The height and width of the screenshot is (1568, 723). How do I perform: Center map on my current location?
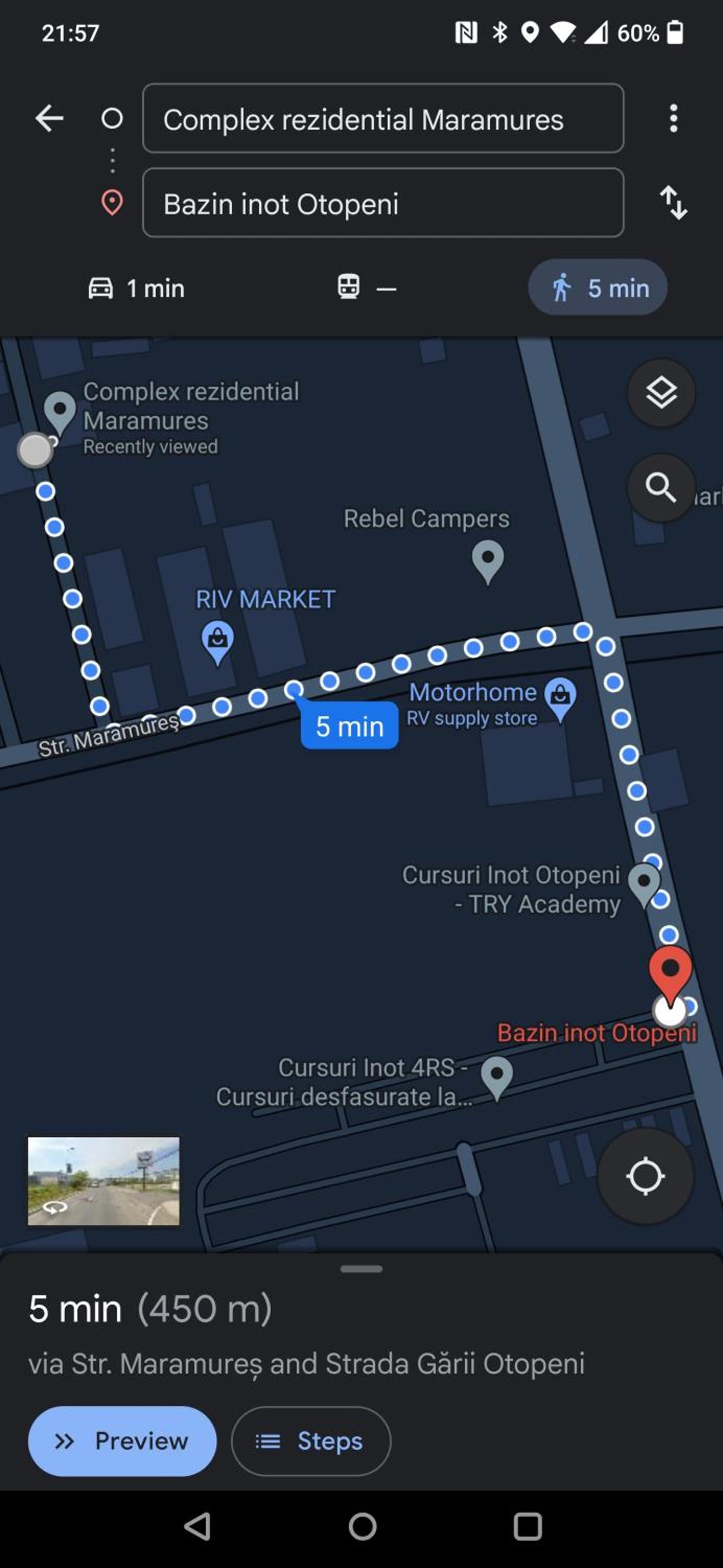645,1176
